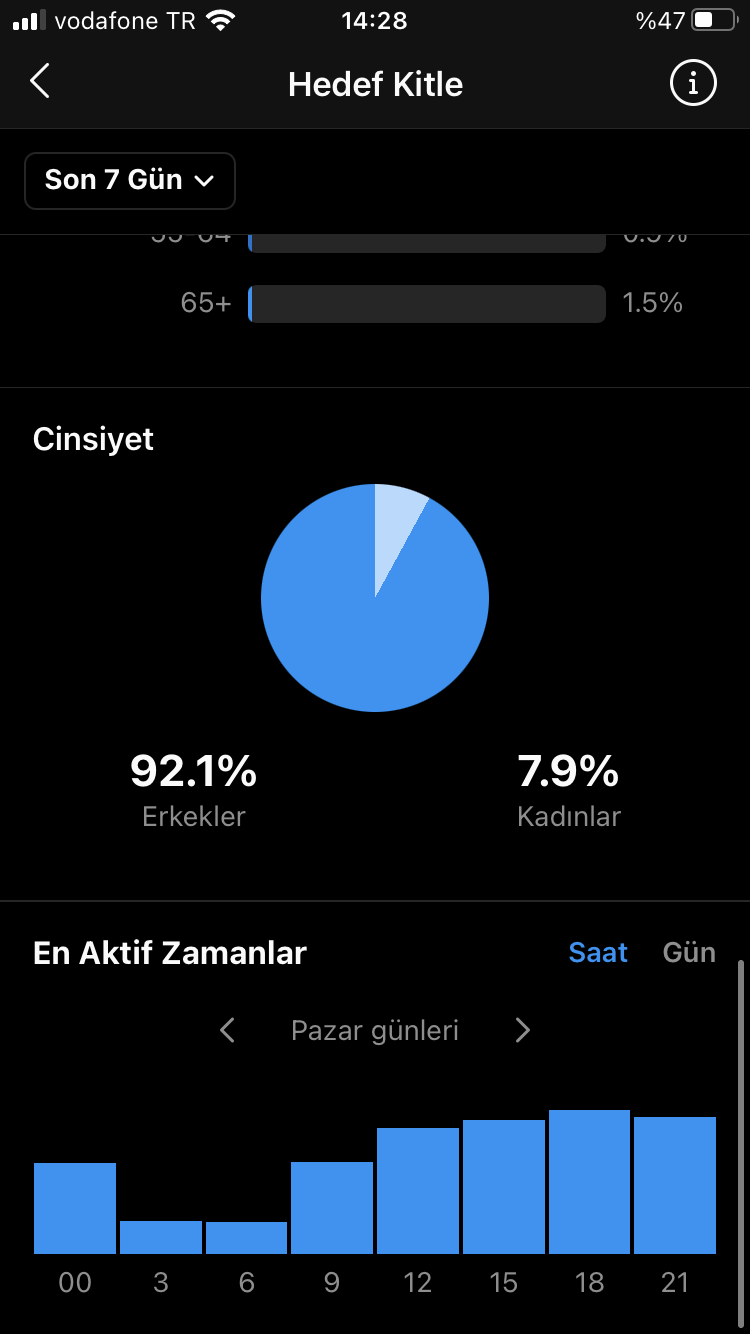Go to the previous day arrow
750x1334 pixels.
click(x=227, y=1030)
